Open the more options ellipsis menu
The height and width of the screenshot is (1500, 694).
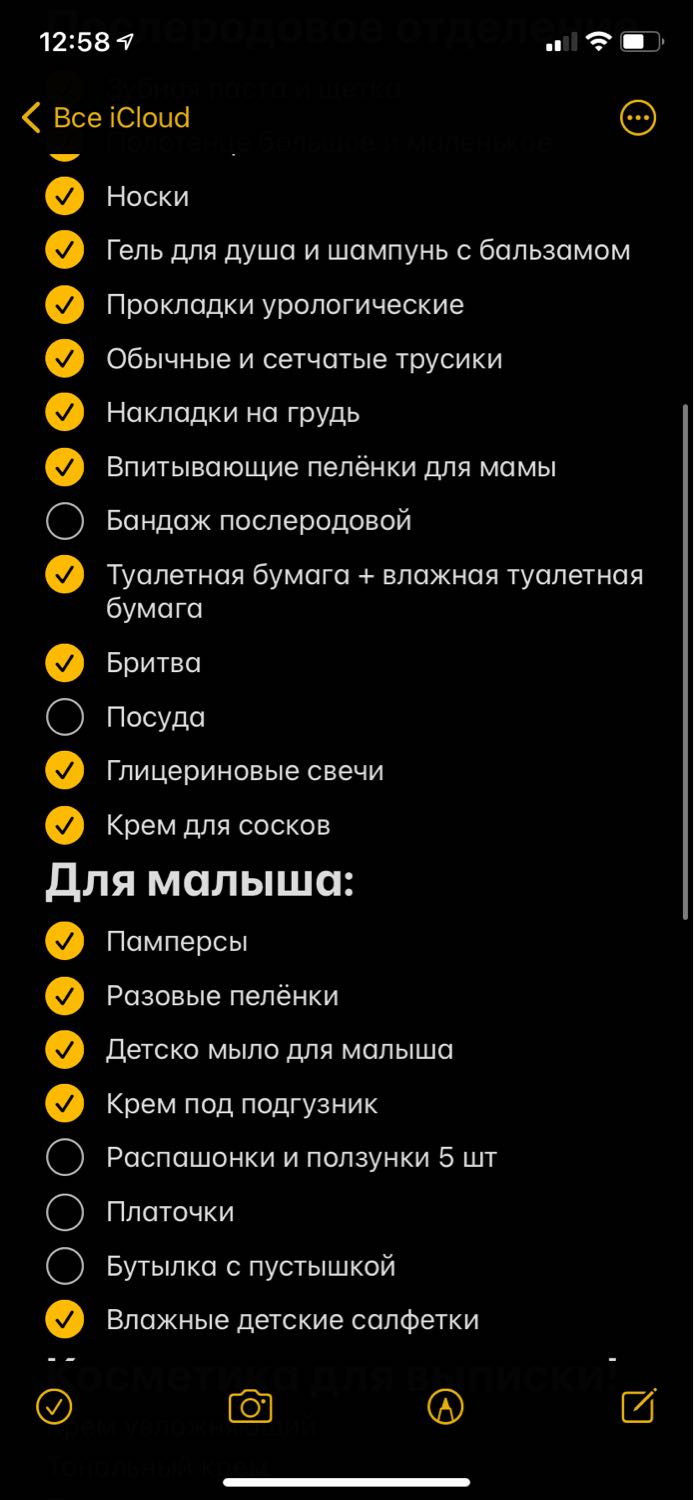(x=638, y=118)
